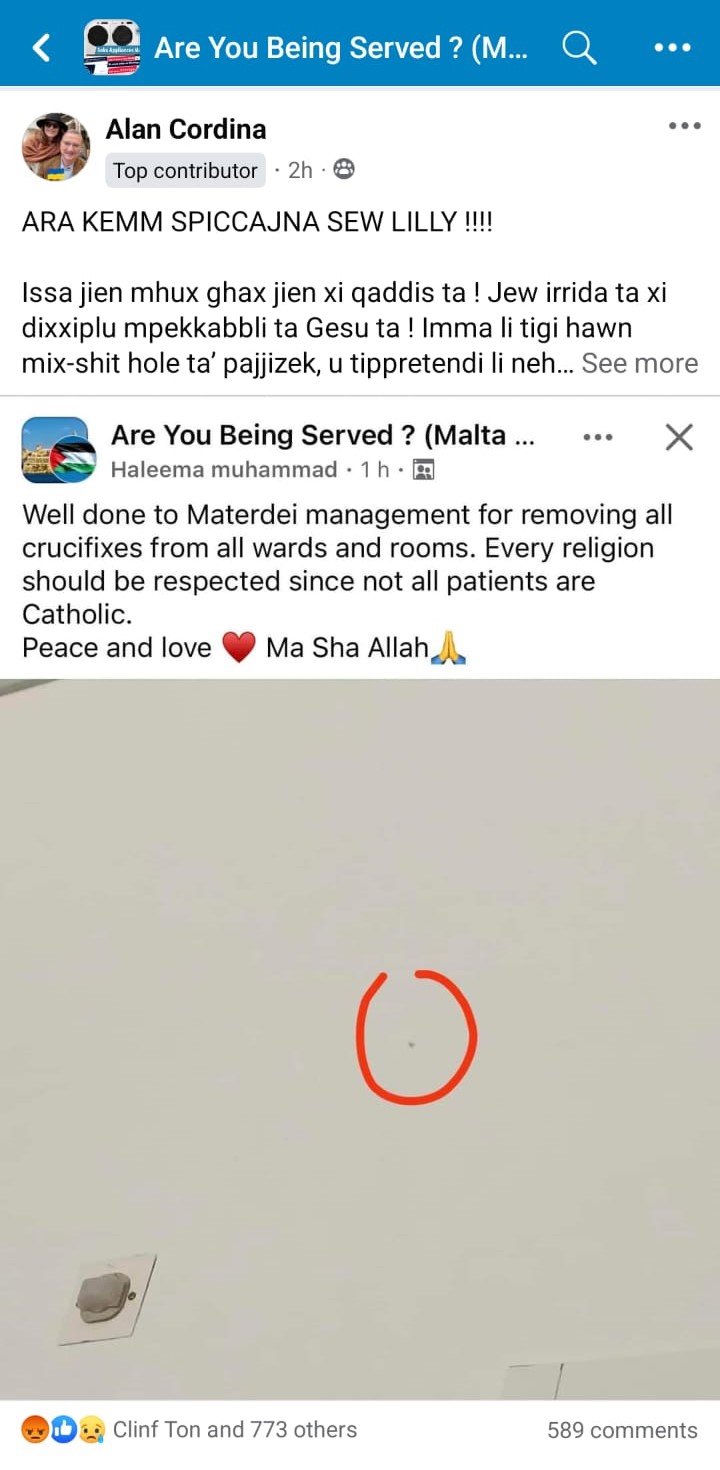Open the Are You Being Served group title
The image size is (720, 1470).
(340, 47)
